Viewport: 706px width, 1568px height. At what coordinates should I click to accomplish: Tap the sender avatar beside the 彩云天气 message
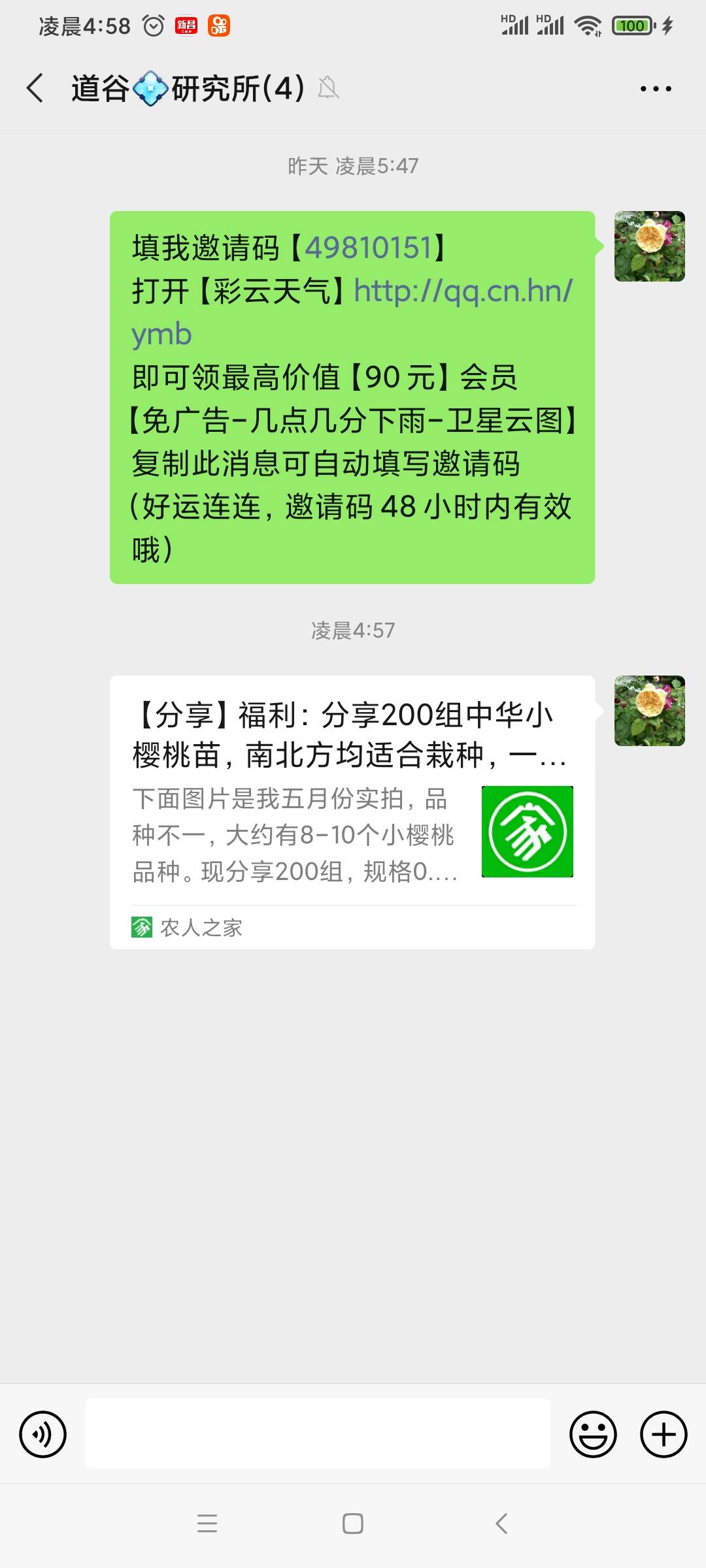coord(649,246)
